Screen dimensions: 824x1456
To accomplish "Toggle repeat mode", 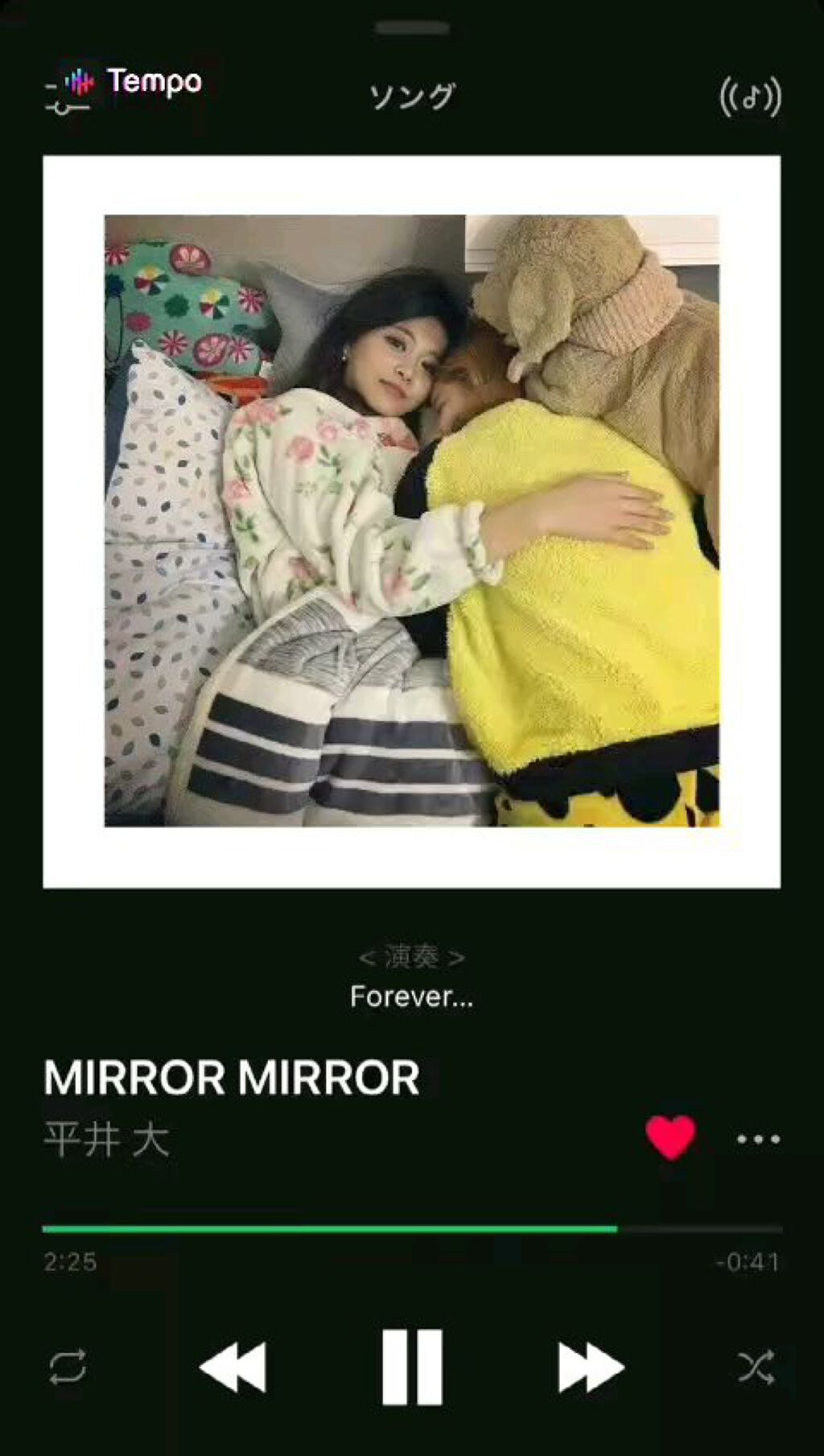I will coord(68,1367).
